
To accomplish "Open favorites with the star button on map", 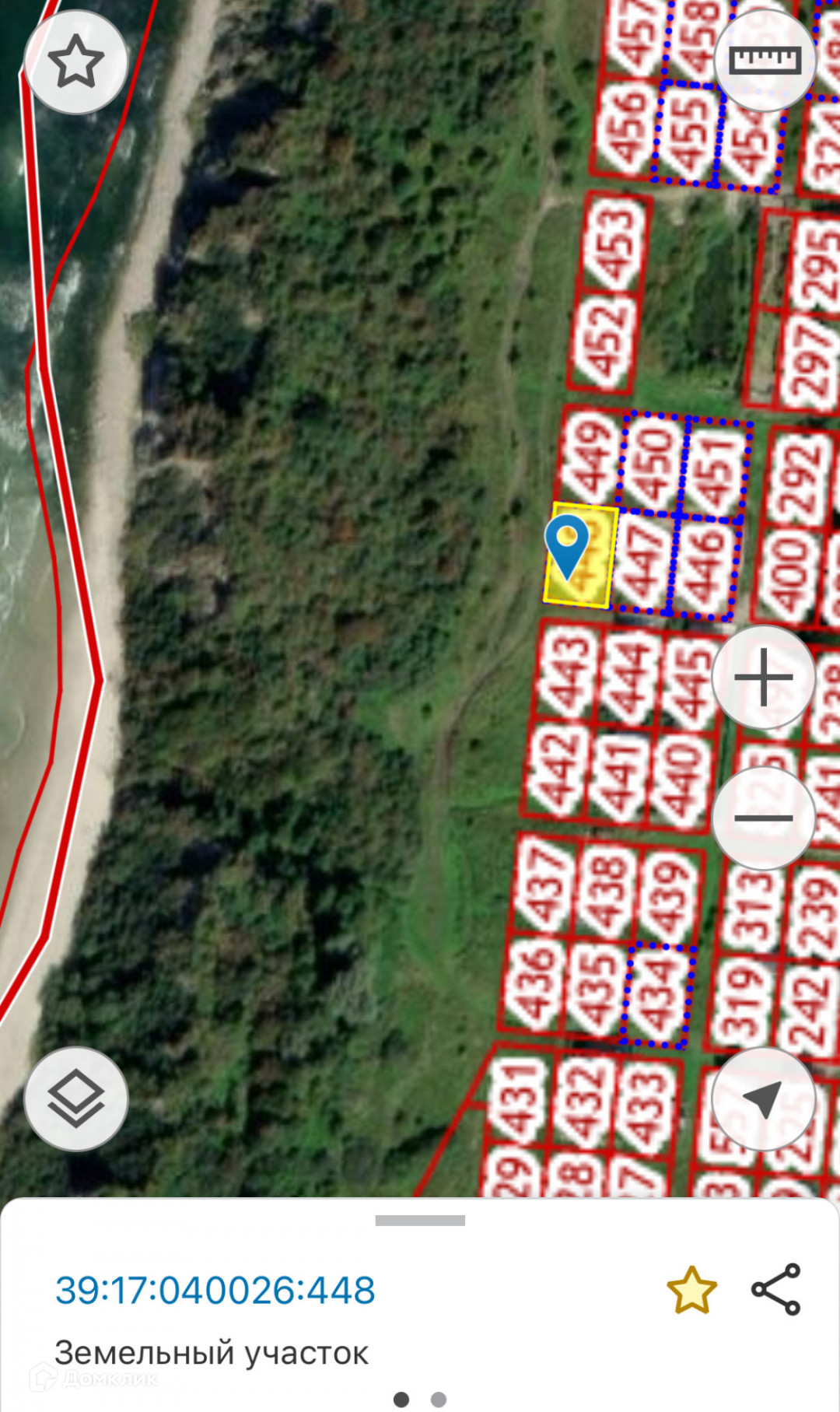I will tap(76, 62).
